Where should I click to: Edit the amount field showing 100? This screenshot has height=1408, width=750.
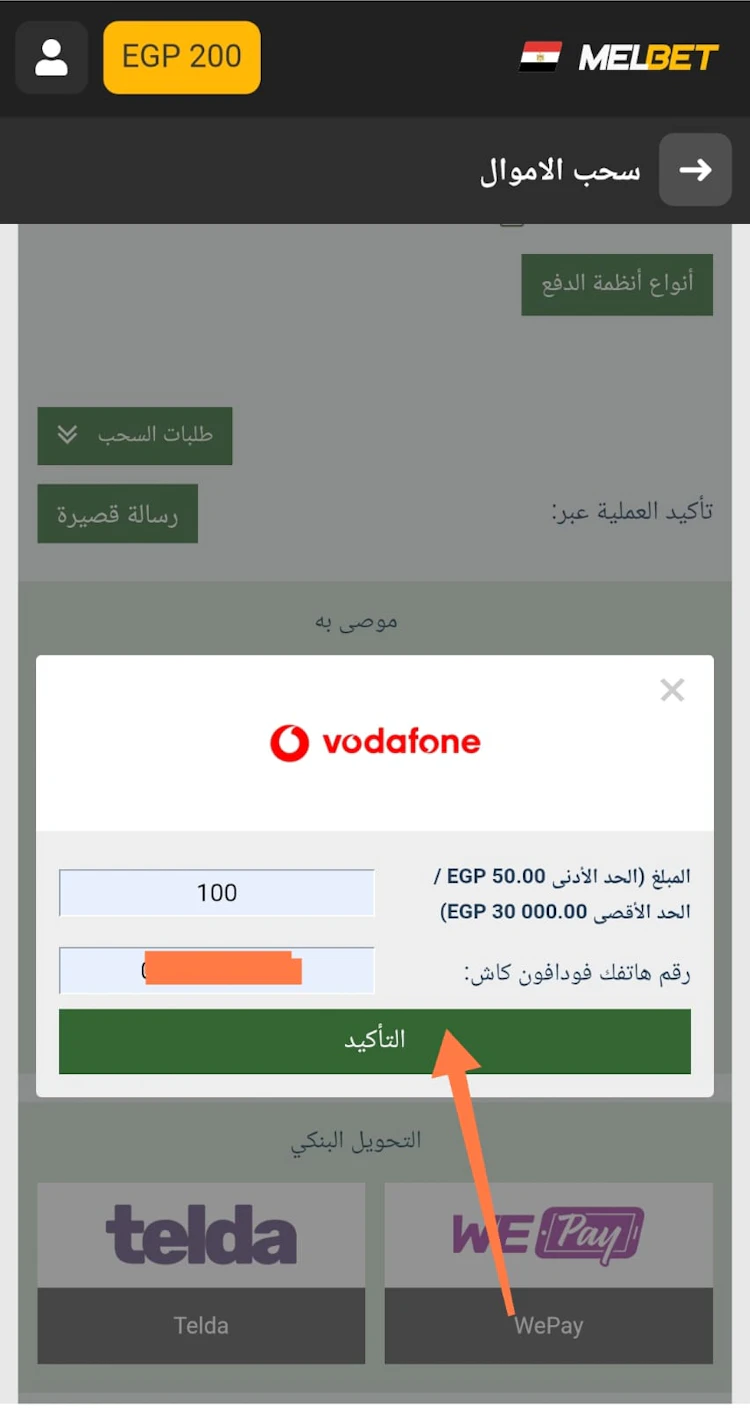[217, 893]
